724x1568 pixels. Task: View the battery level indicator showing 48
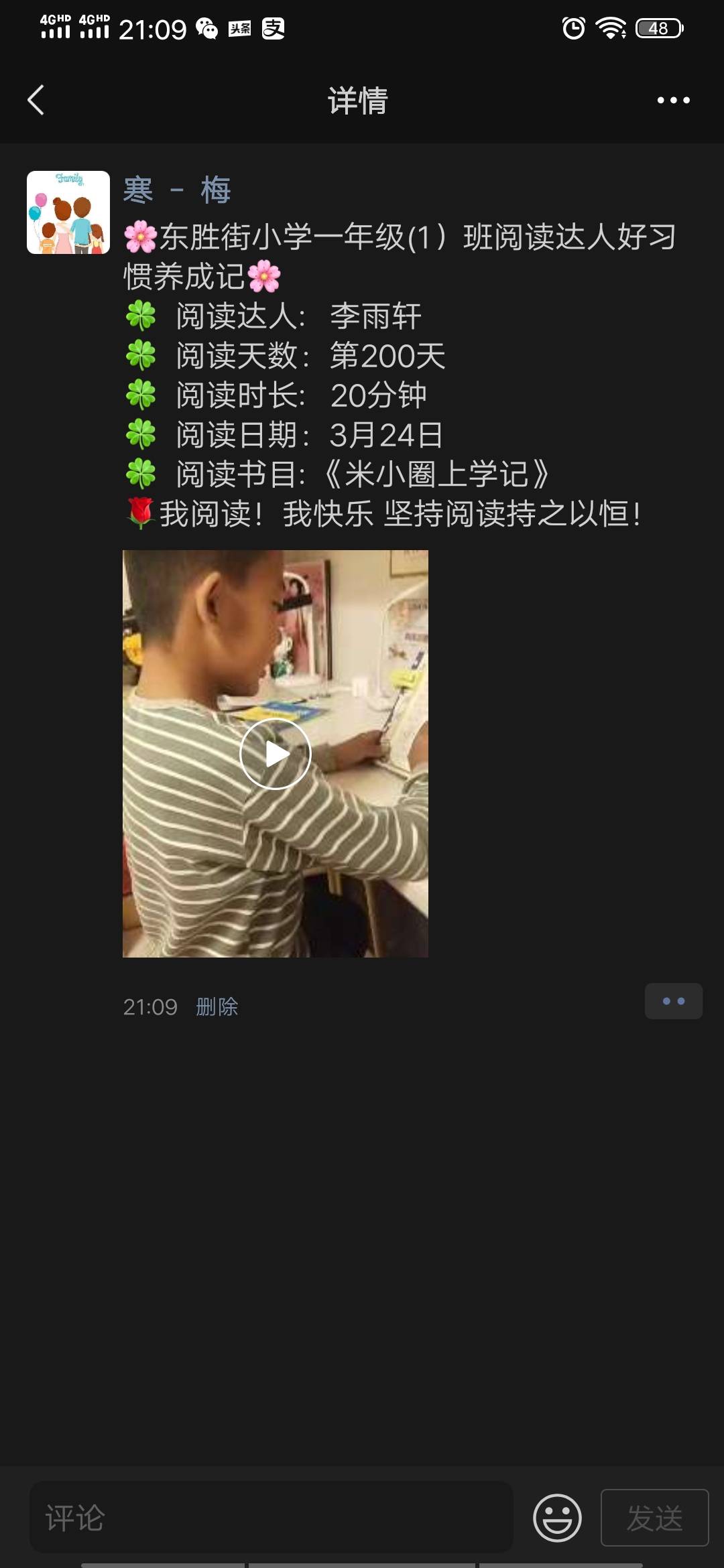652,27
